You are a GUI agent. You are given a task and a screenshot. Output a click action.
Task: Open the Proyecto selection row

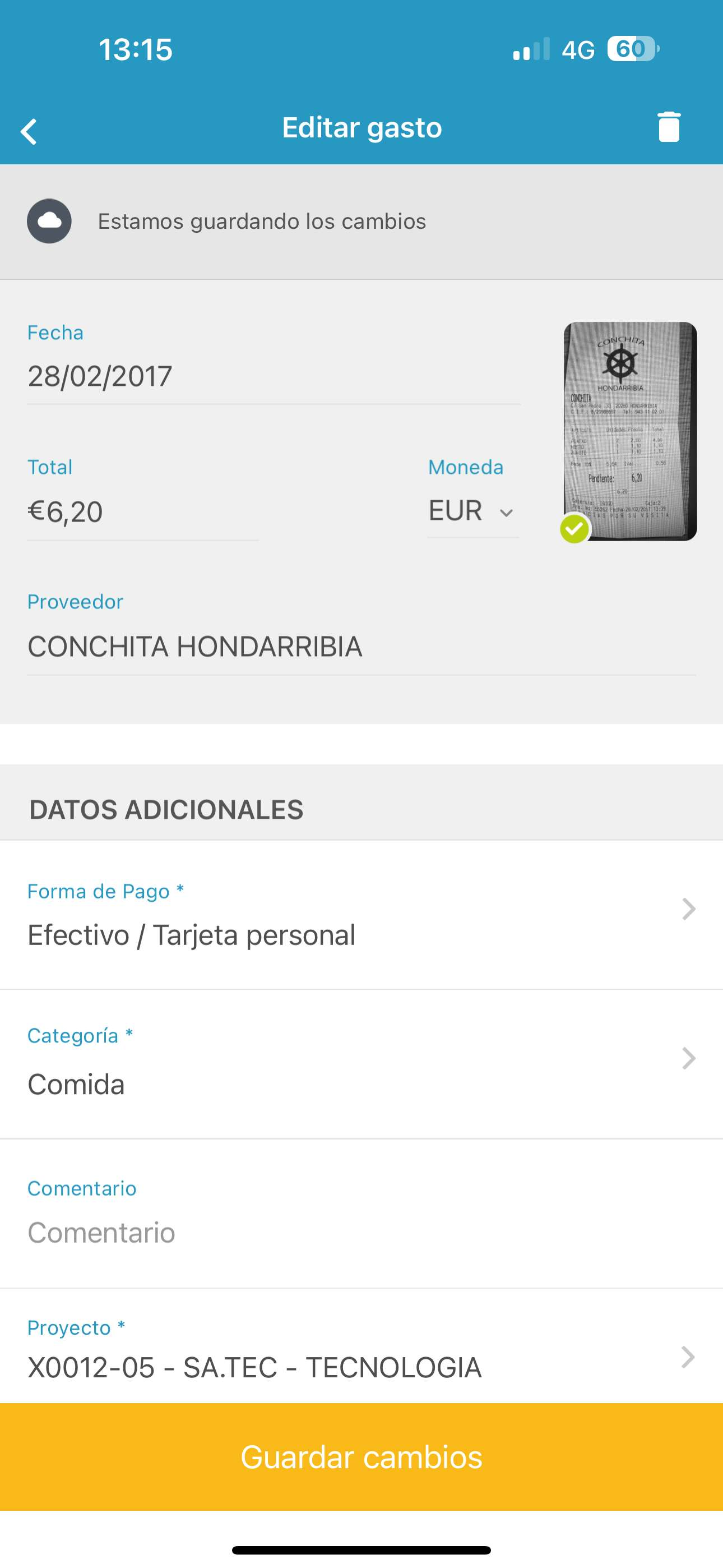click(361, 1348)
